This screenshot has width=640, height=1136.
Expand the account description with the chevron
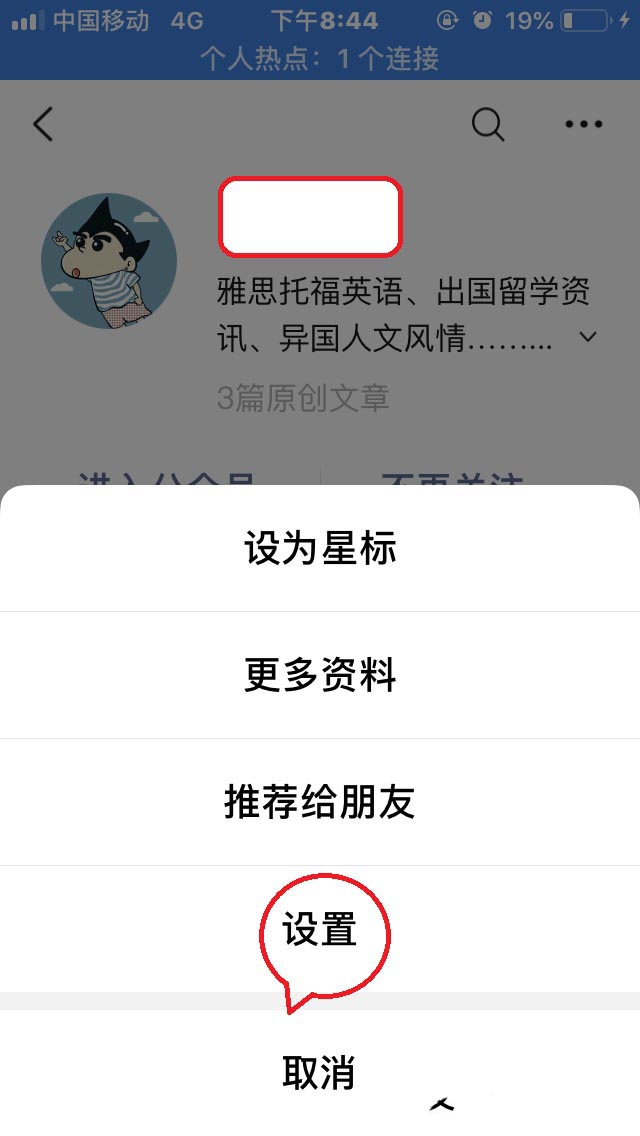click(x=588, y=337)
